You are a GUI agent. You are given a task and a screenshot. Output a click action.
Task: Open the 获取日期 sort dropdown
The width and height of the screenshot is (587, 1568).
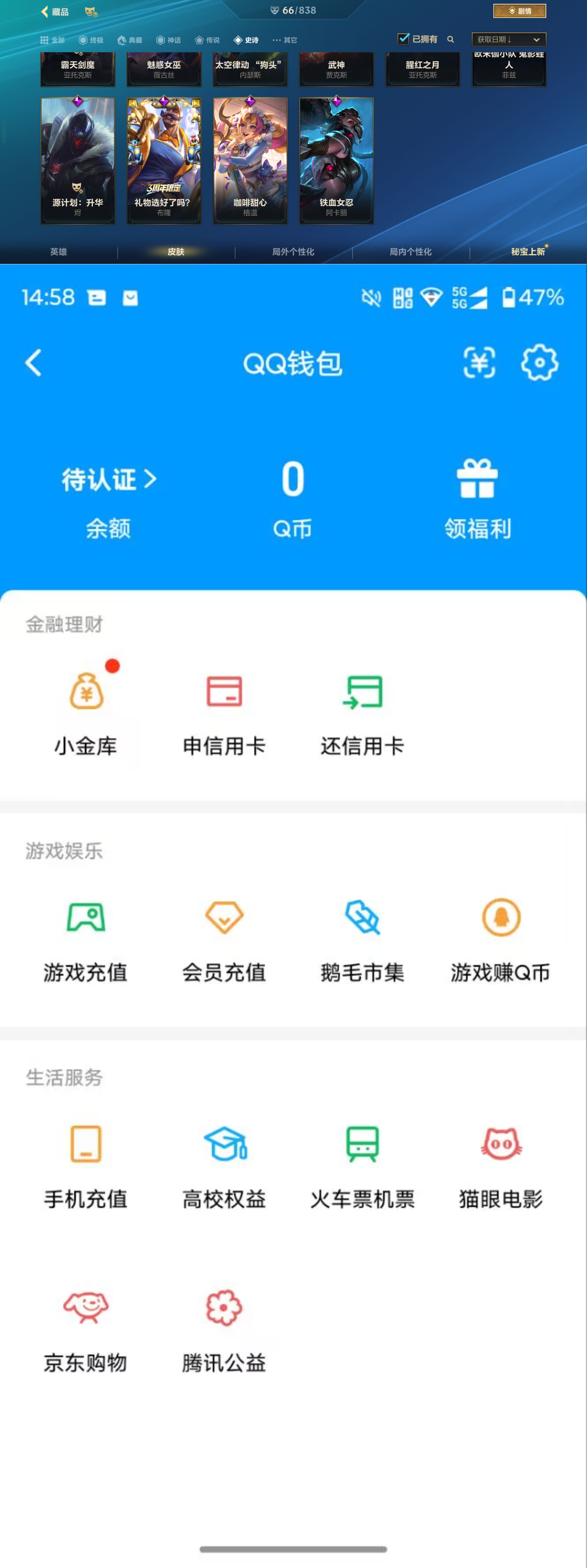(x=509, y=39)
